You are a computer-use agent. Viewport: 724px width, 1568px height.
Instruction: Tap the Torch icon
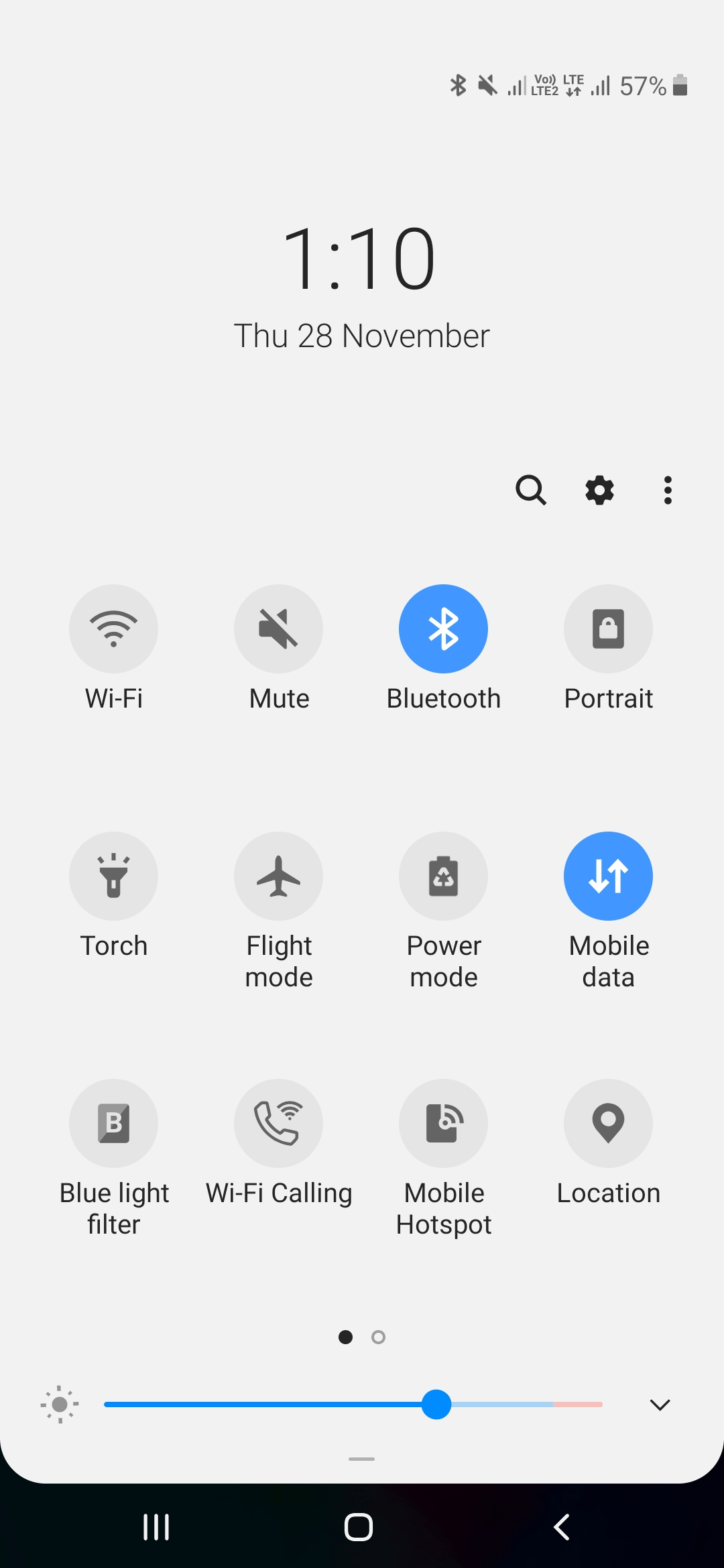click(113, 876)
